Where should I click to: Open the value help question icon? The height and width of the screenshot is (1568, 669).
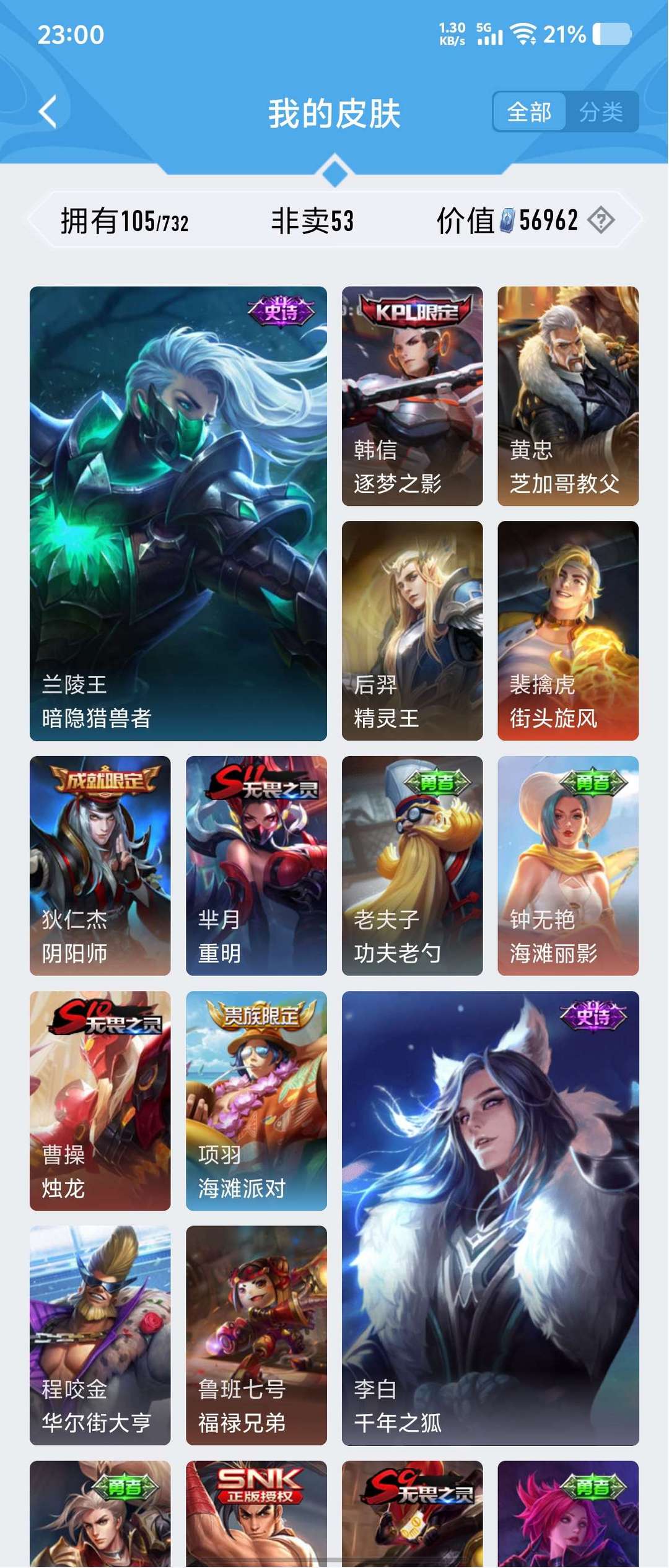tap(600, 220)
